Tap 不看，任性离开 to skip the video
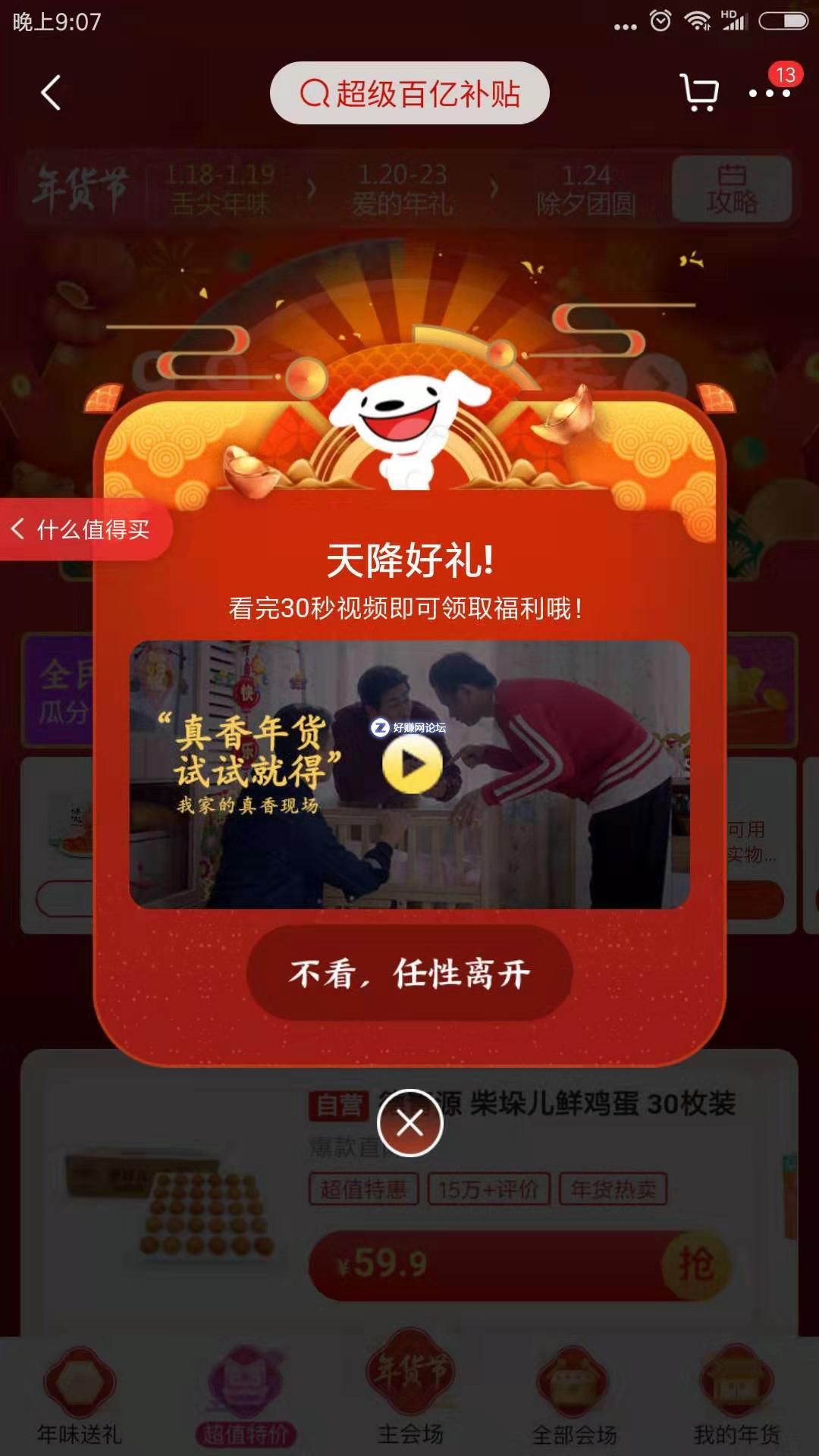The width and height of the screenshot is (819, 1456). coord(409,973)
